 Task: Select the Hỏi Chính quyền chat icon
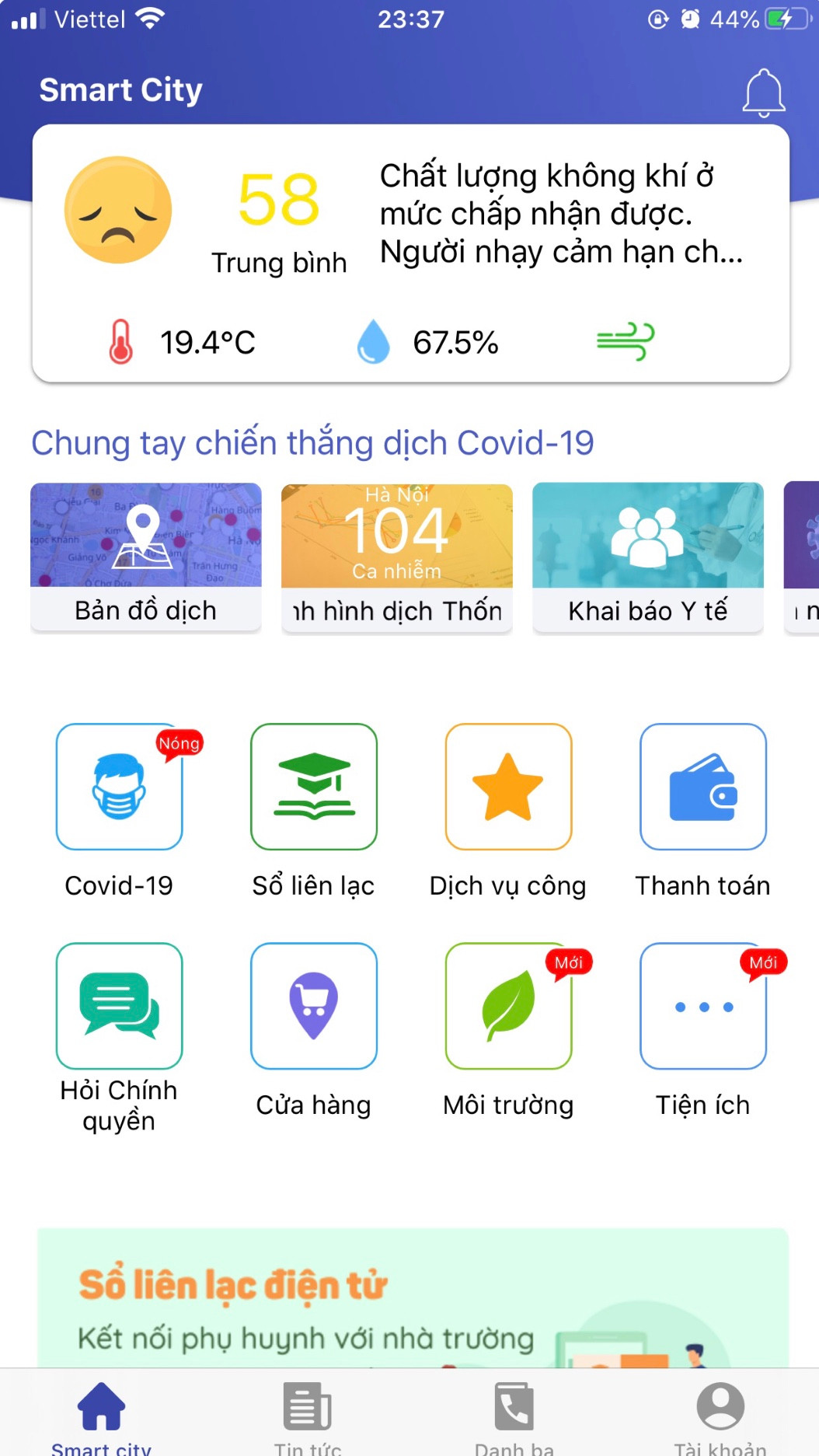coord(118,1005)
